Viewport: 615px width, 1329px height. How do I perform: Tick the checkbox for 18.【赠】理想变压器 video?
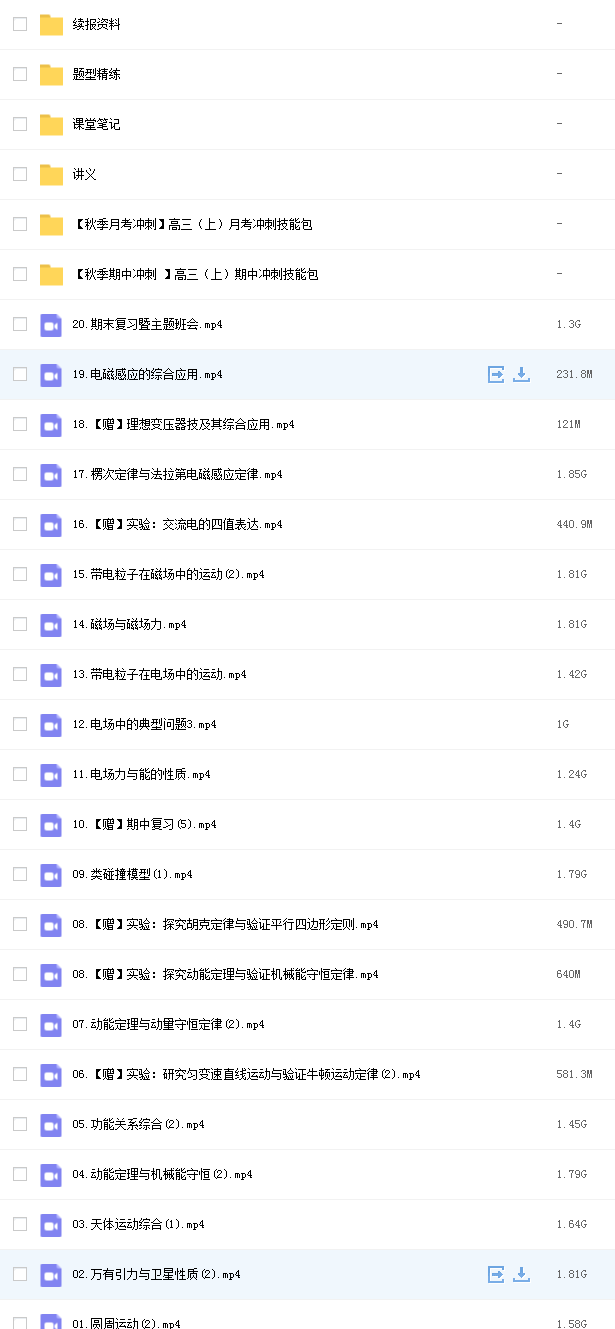pos(20,424)
